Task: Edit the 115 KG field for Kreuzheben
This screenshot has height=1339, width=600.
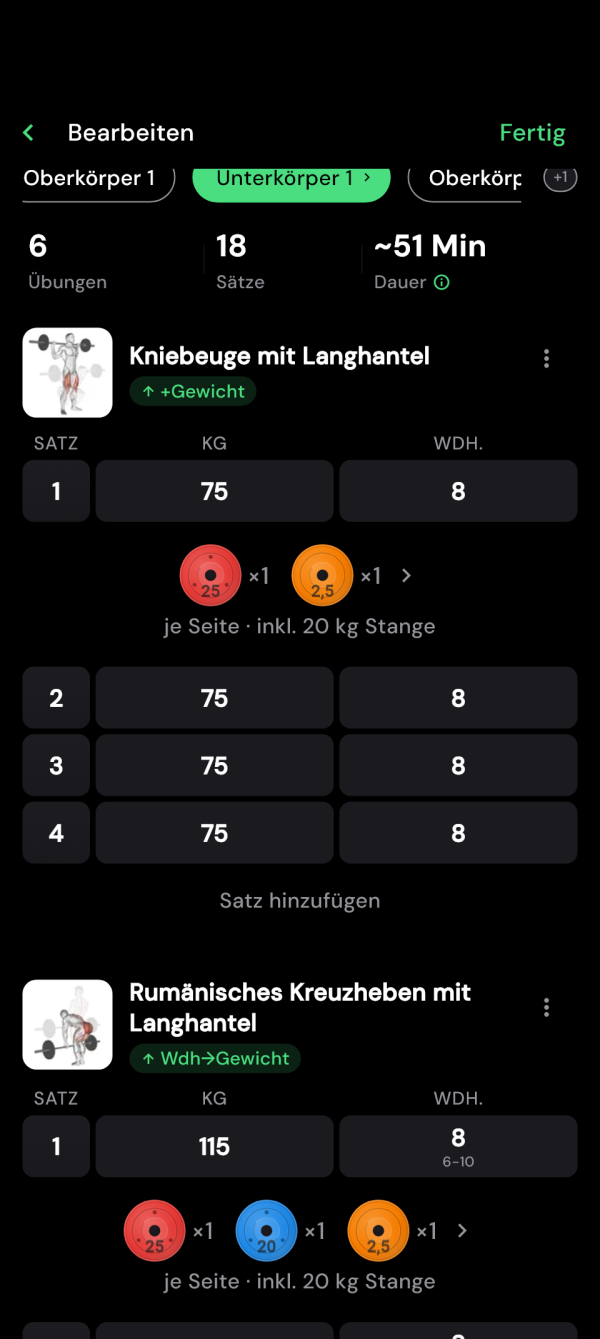Action: 214,1147
